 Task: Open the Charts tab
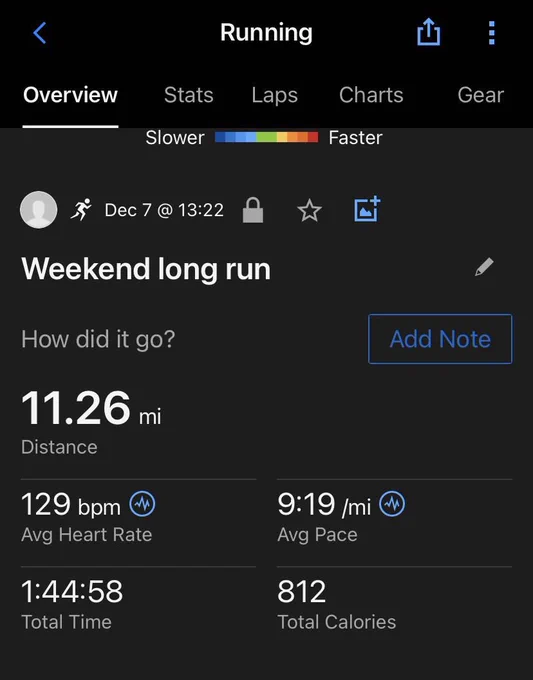click(371, 95)
